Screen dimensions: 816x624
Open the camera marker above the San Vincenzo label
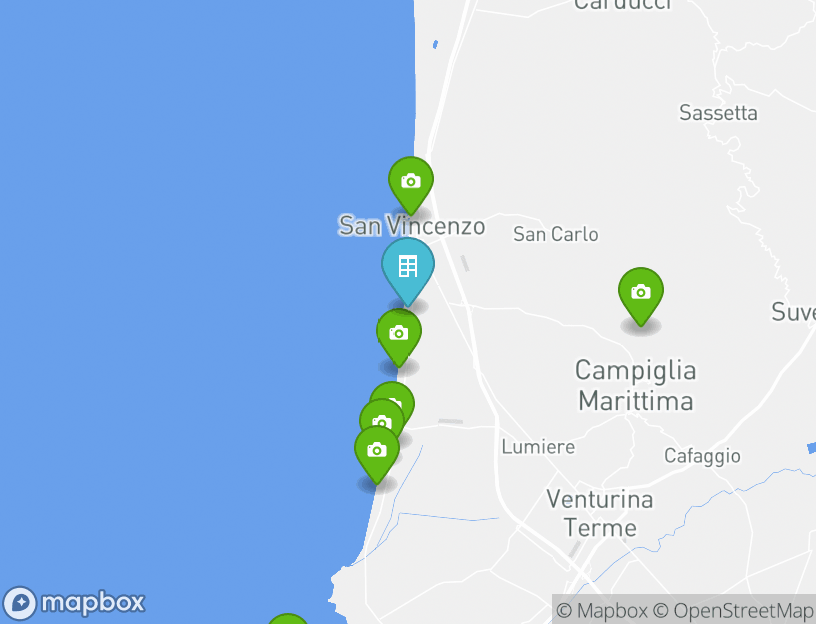[410, 182]
